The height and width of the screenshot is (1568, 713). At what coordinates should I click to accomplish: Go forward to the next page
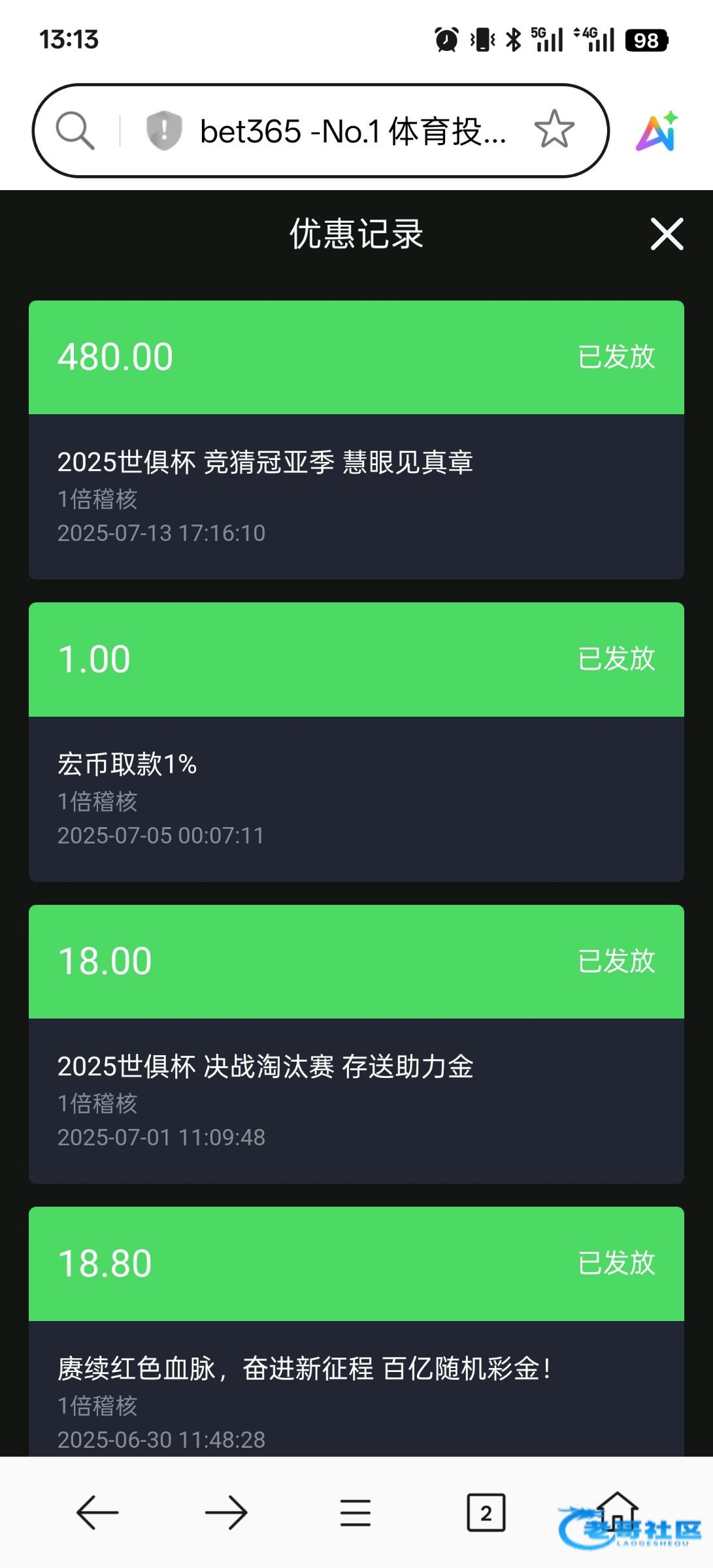point(226,1512)
